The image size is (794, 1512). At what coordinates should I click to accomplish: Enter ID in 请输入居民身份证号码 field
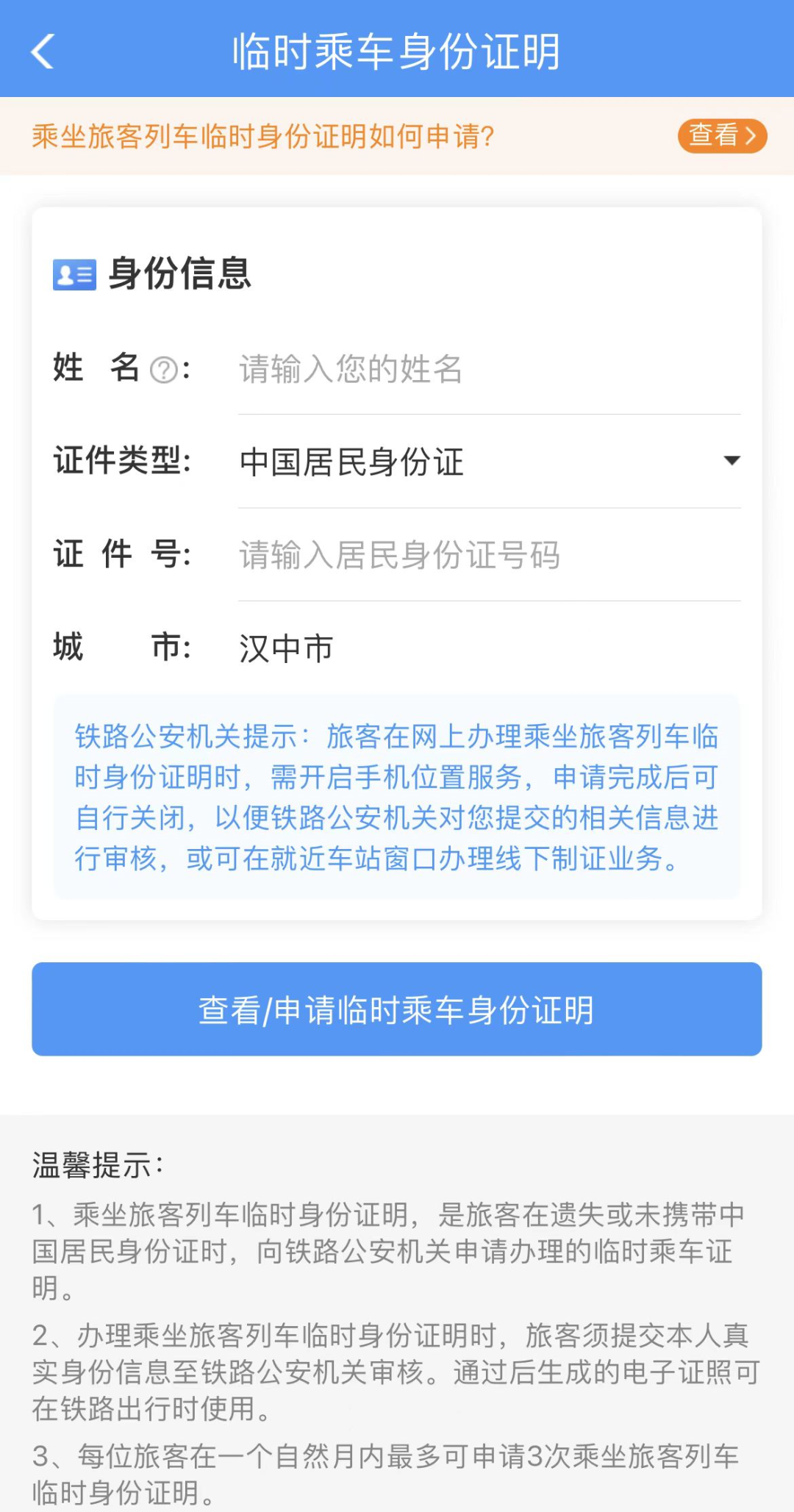[489, 555]
